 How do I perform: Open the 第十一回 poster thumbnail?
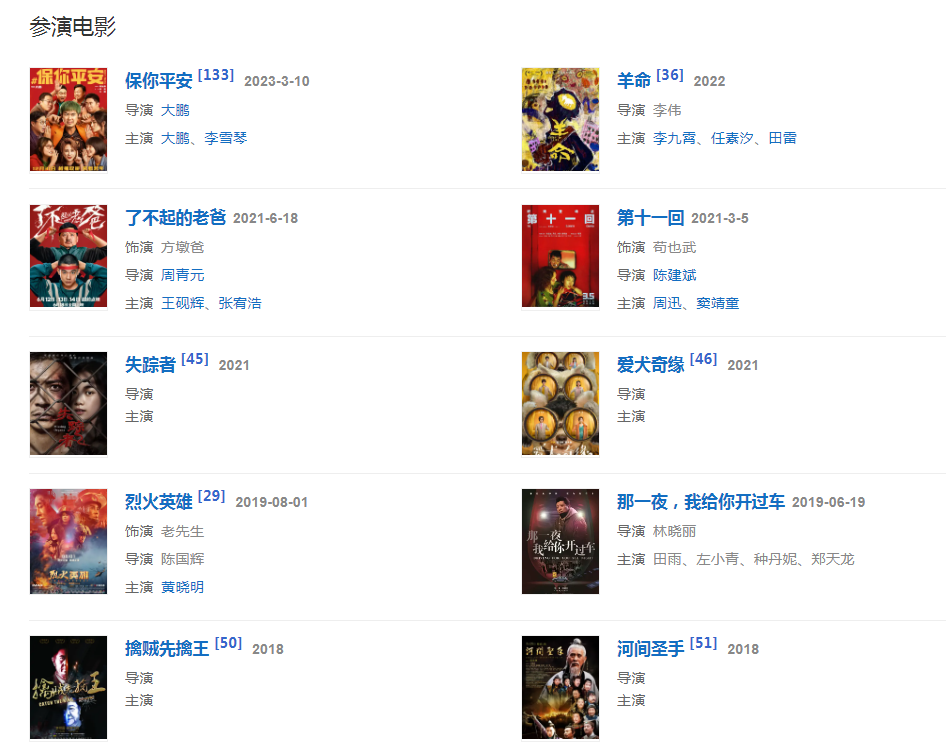point(560,257)
